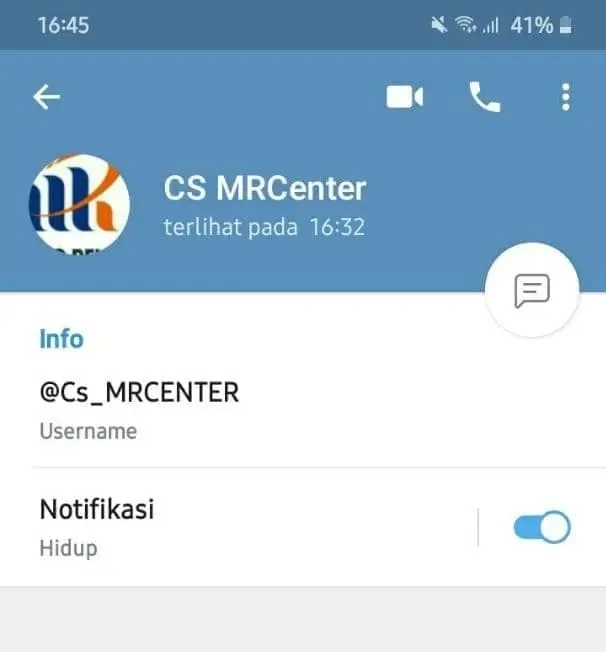Start a voice call with CS MRCenter

pyautogui.click(x=485, y=97)
